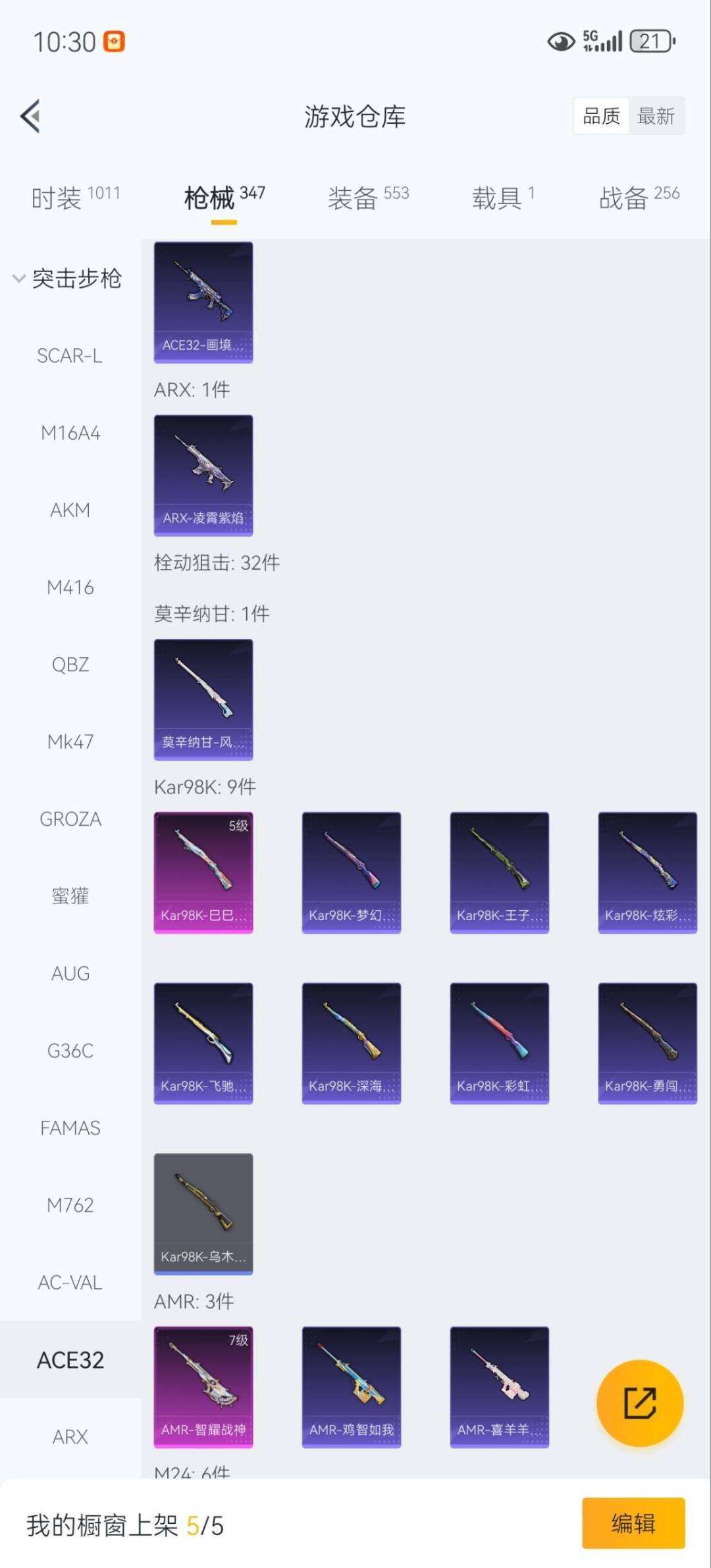This screenshot has width=711, height=1568.
Task: Collapse the 突击步枪 category list
Action: tap(77, 279)
